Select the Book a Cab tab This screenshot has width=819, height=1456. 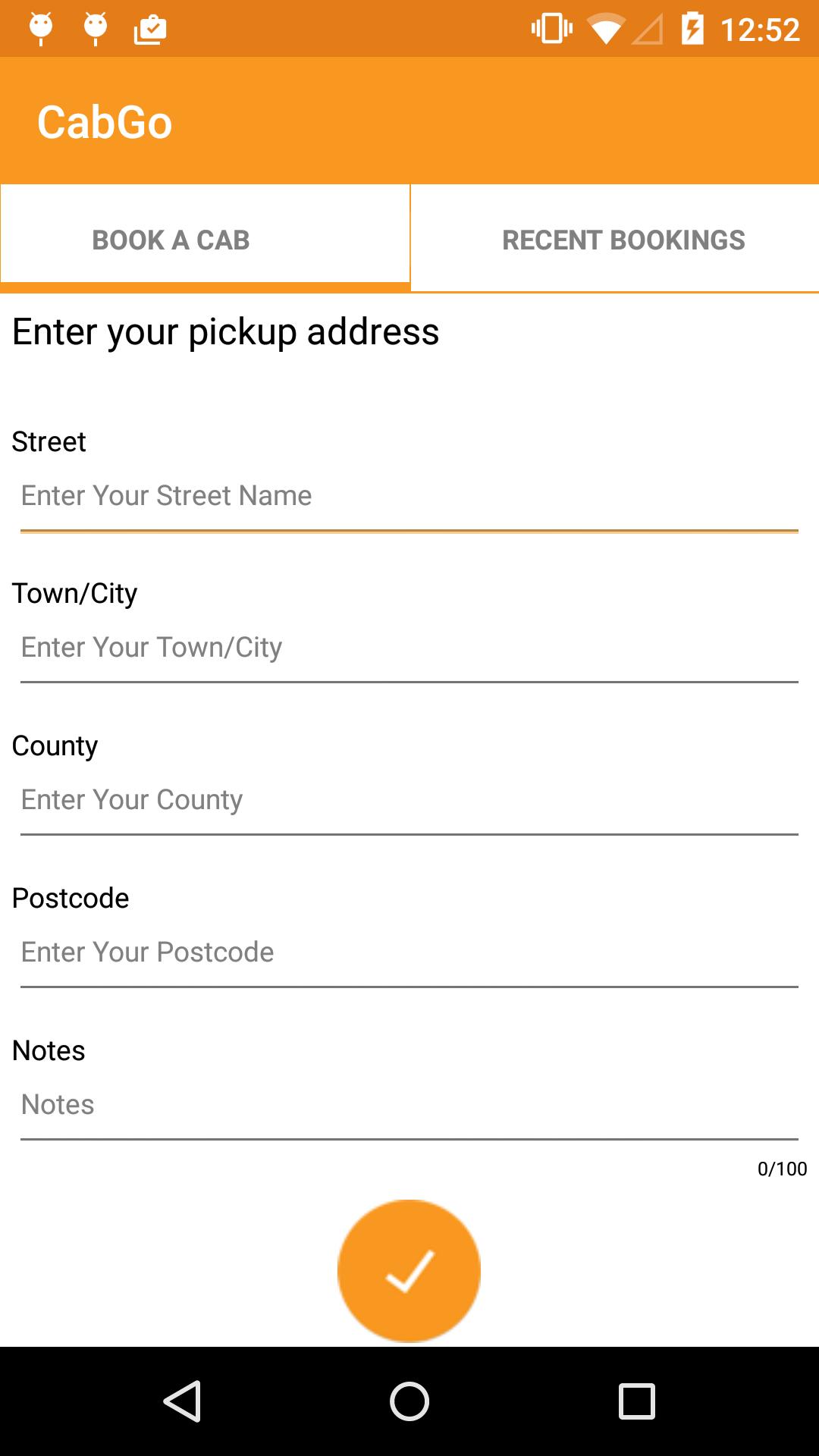pos(171,240)
